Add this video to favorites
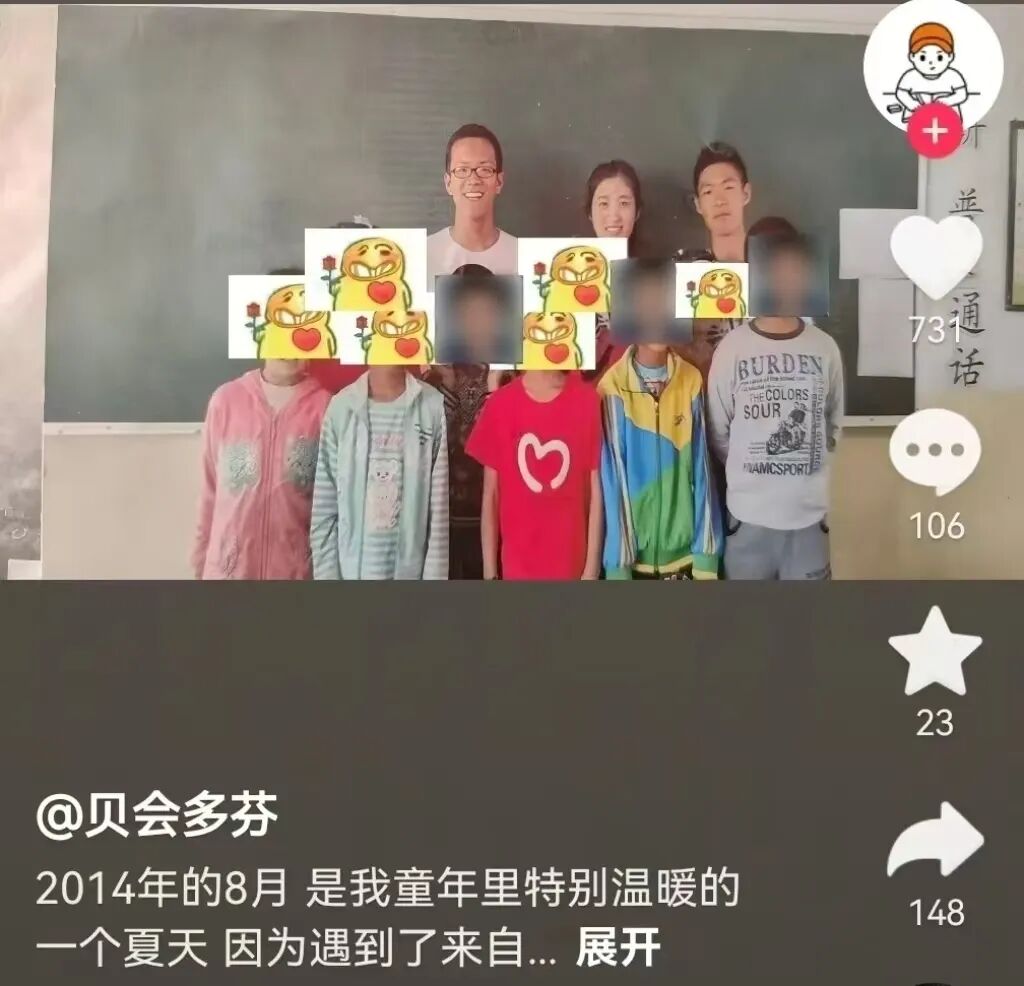Viewport: 1024px width, 986px height. coord(935,651)
